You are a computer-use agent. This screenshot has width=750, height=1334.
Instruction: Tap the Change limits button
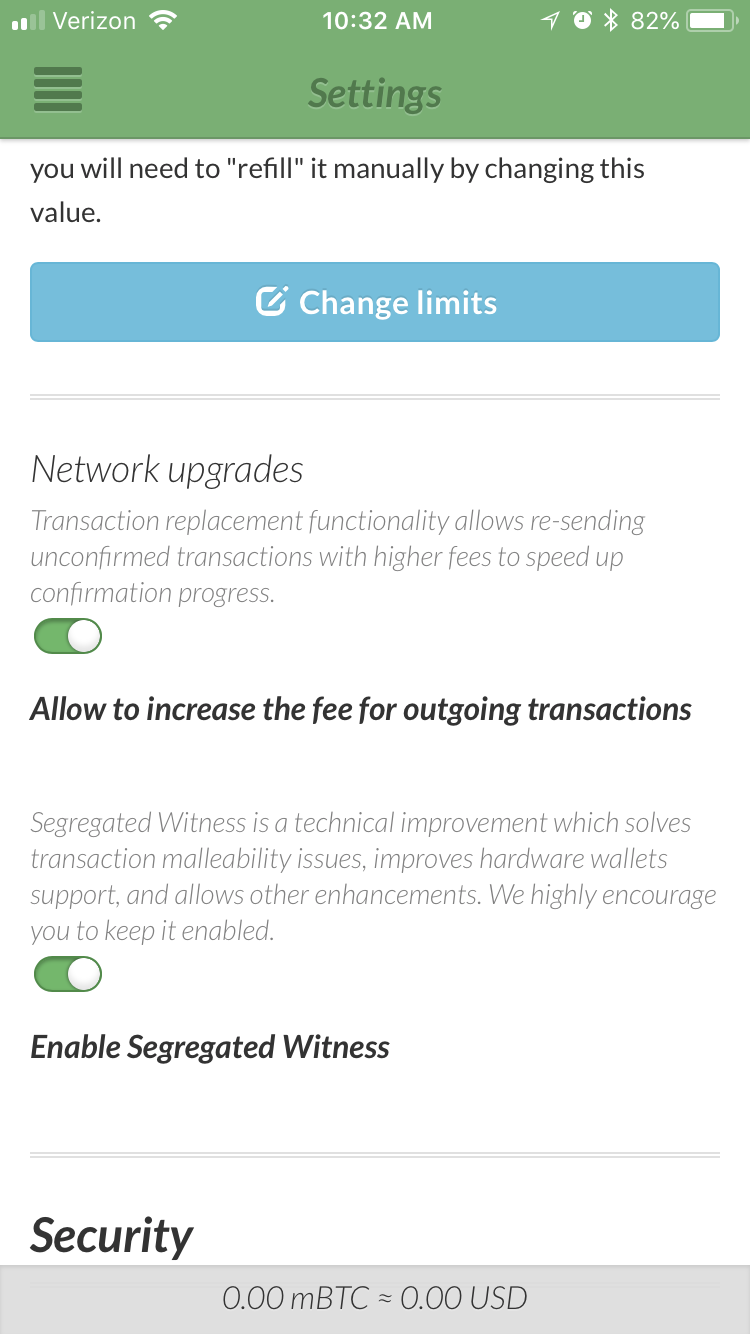[375, 302]
